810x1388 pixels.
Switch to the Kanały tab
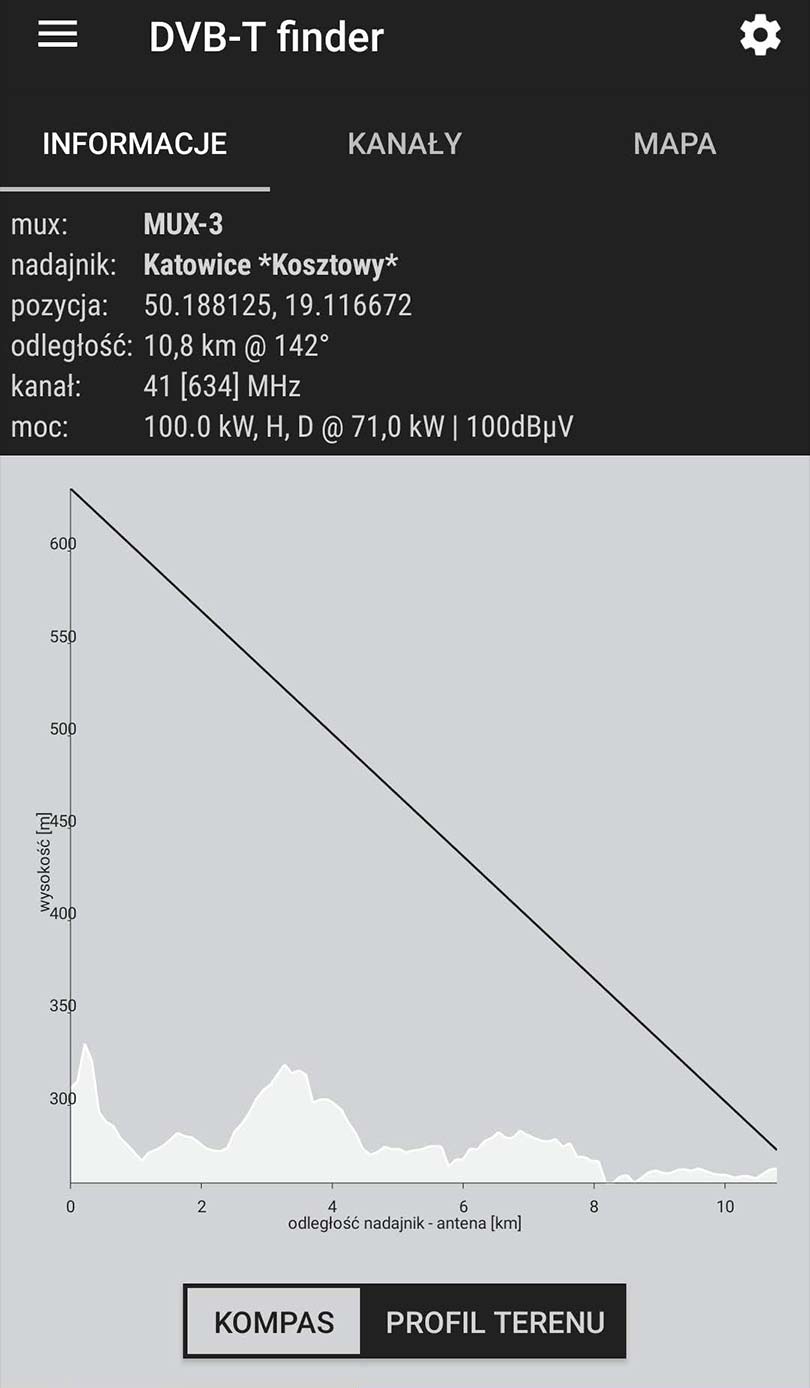tap(404, 144)
